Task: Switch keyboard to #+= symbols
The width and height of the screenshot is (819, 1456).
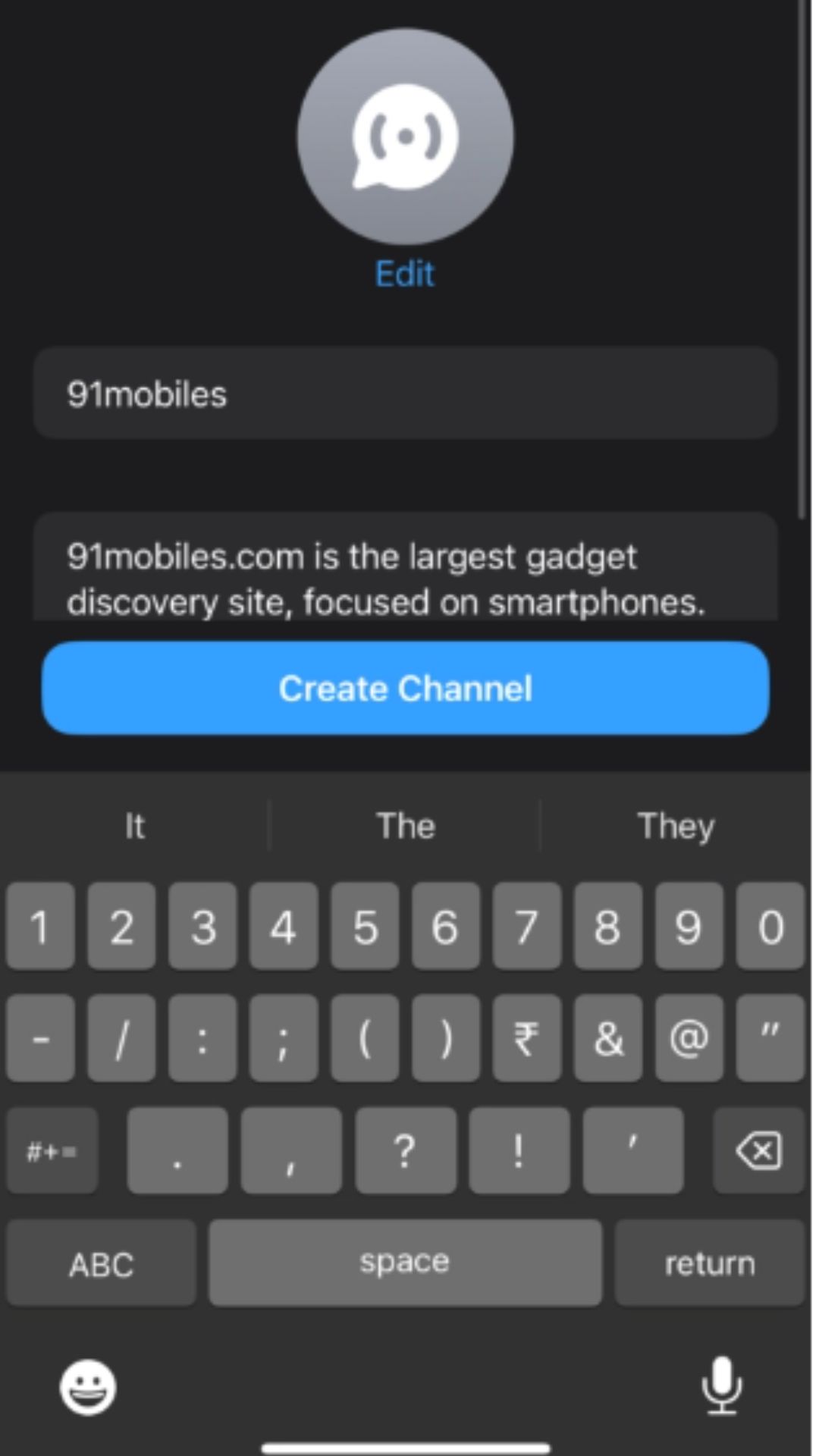Action: (x=52, y=1150)
